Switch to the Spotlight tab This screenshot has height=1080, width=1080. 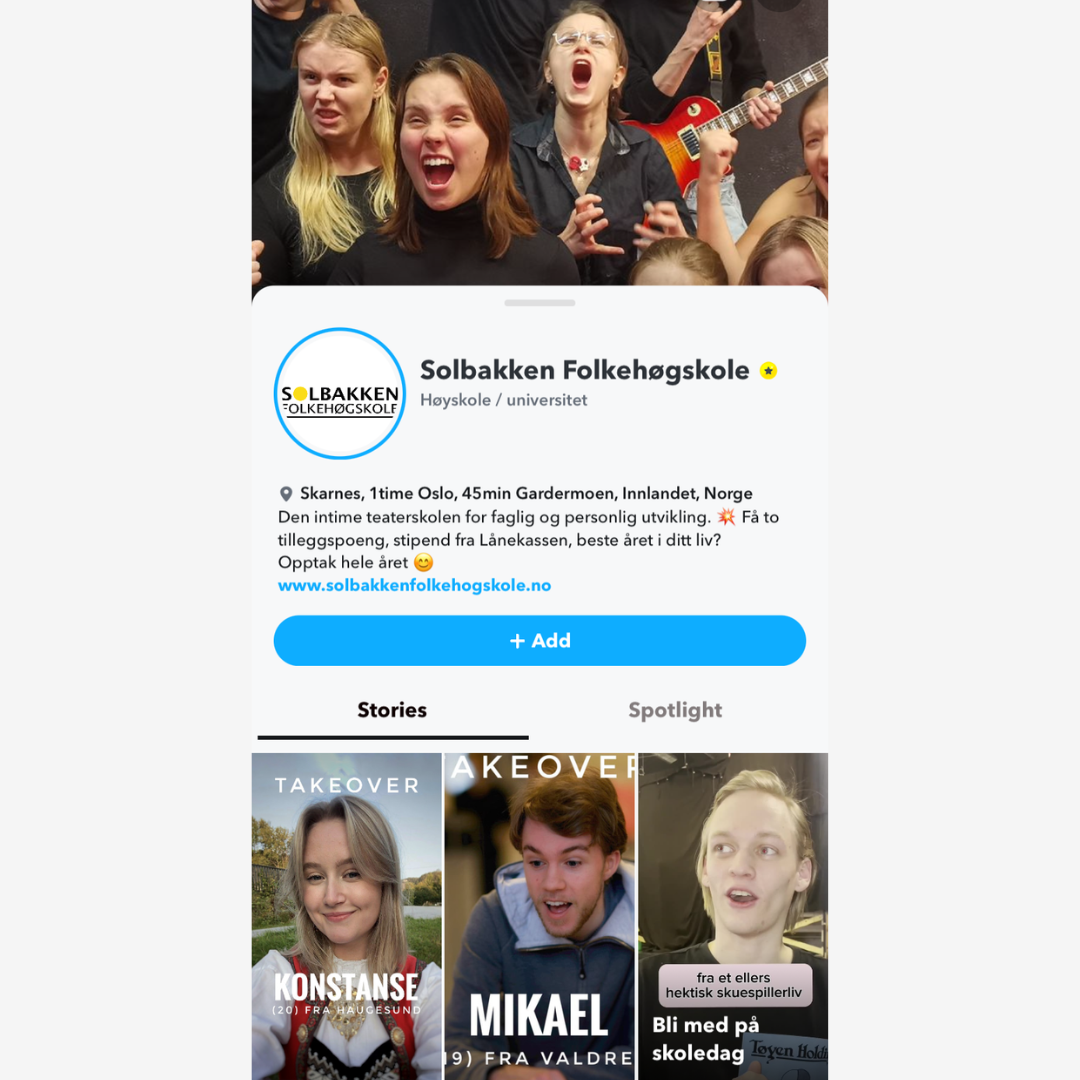tap(674, 710)
